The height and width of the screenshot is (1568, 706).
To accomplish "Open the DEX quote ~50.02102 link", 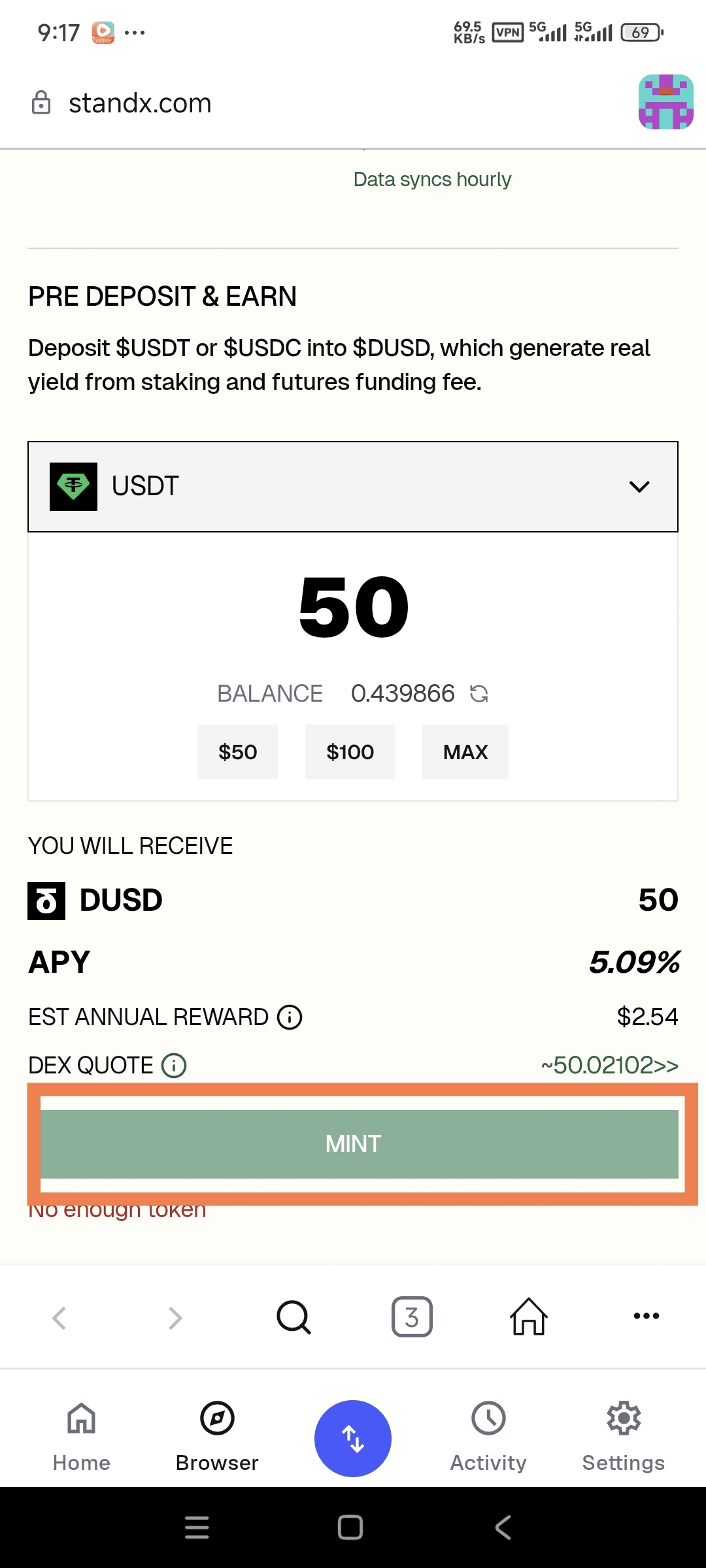I will [x=609, y=1066].
